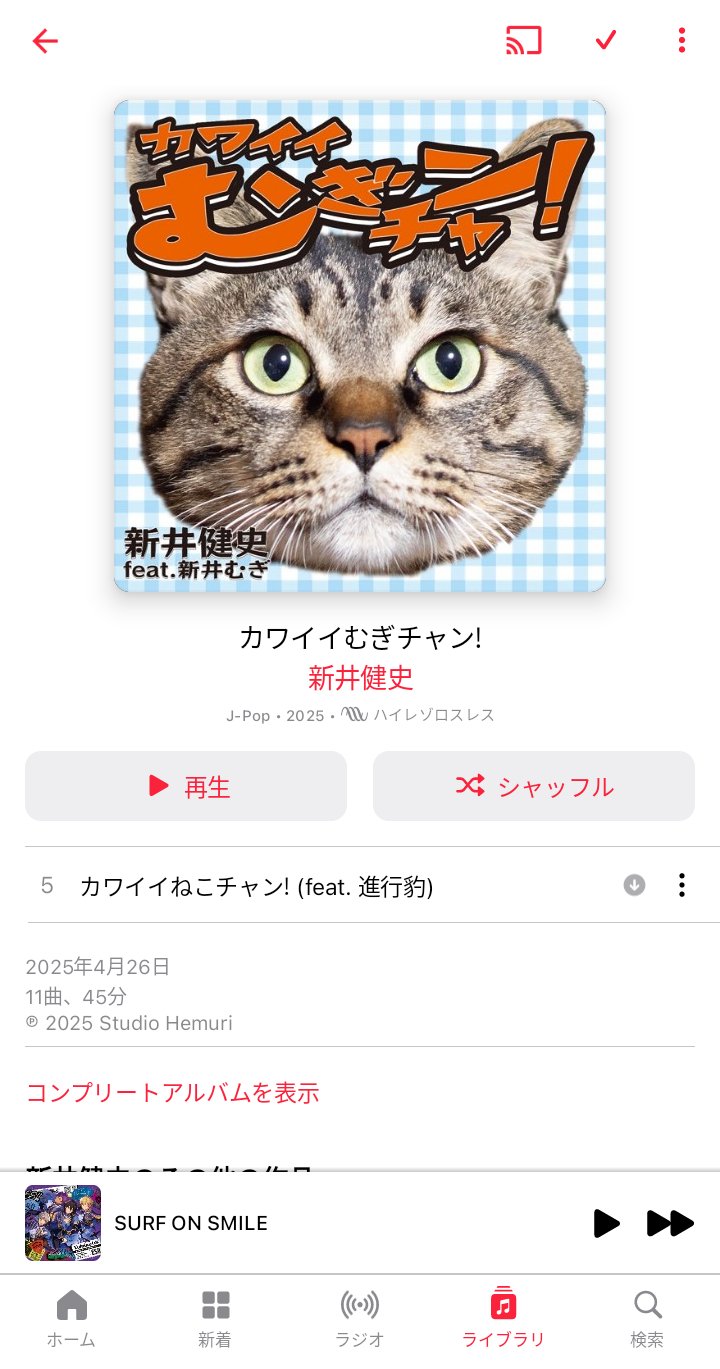Tap the download icon on track 5
Viewport: 720px width, 1369px height.
point(634,885)
